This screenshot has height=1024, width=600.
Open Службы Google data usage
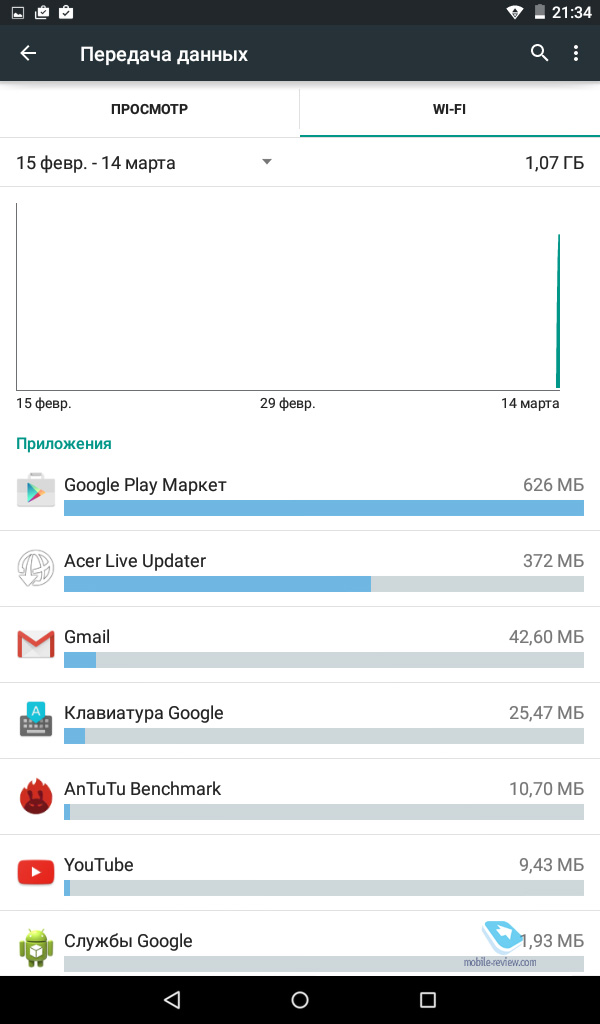(x=300, y=945)
